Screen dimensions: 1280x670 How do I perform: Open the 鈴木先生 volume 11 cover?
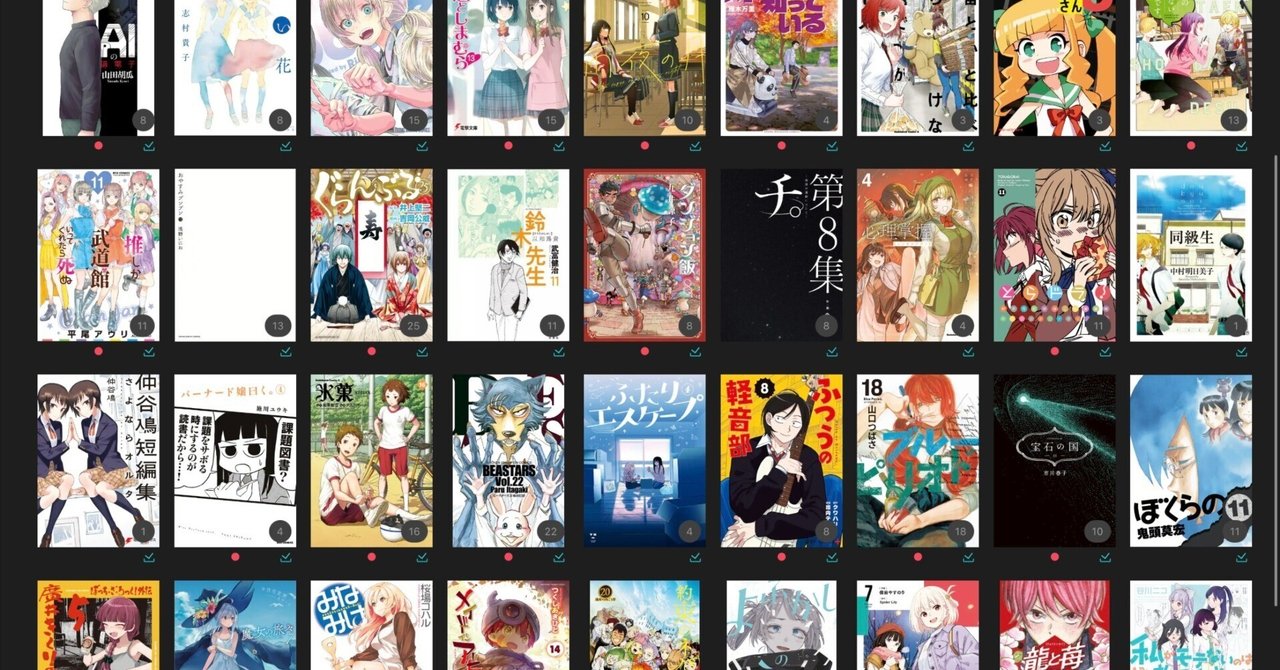point(508,255)
